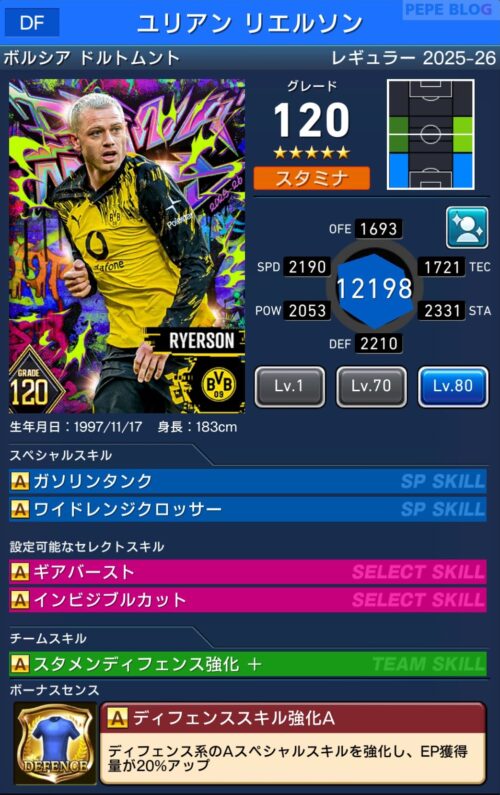
Task: Check the インビジブルカット select skill
Action: coord(248,600)
